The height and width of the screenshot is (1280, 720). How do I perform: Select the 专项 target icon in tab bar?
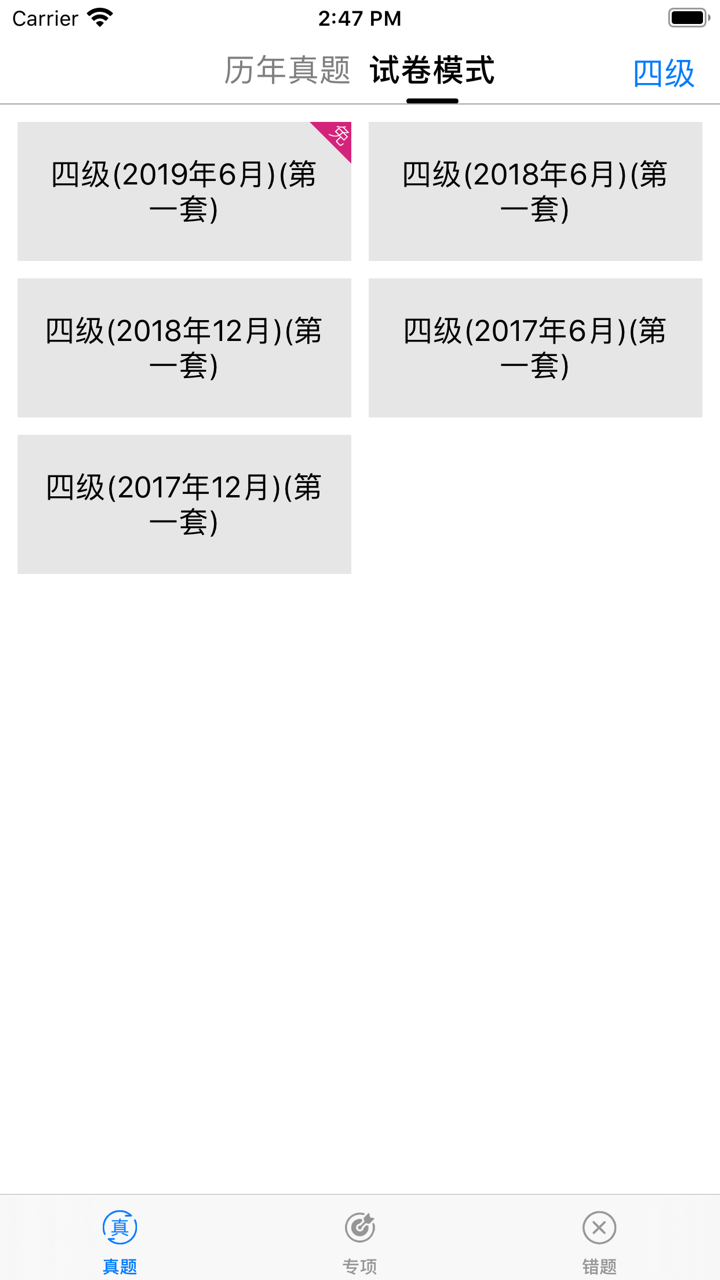click(x=359, y=1227)
